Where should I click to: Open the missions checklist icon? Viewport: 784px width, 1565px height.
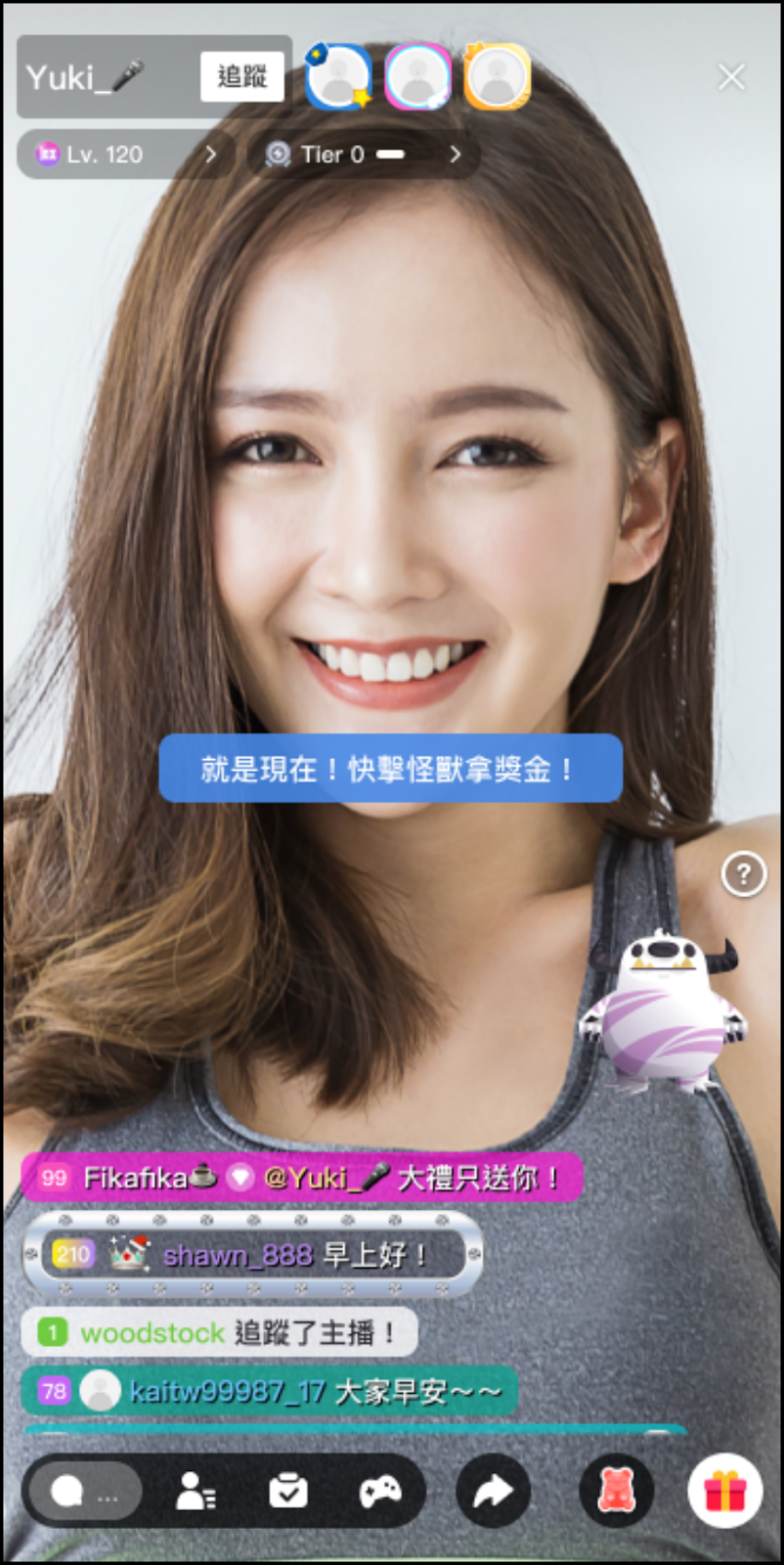287,1493
